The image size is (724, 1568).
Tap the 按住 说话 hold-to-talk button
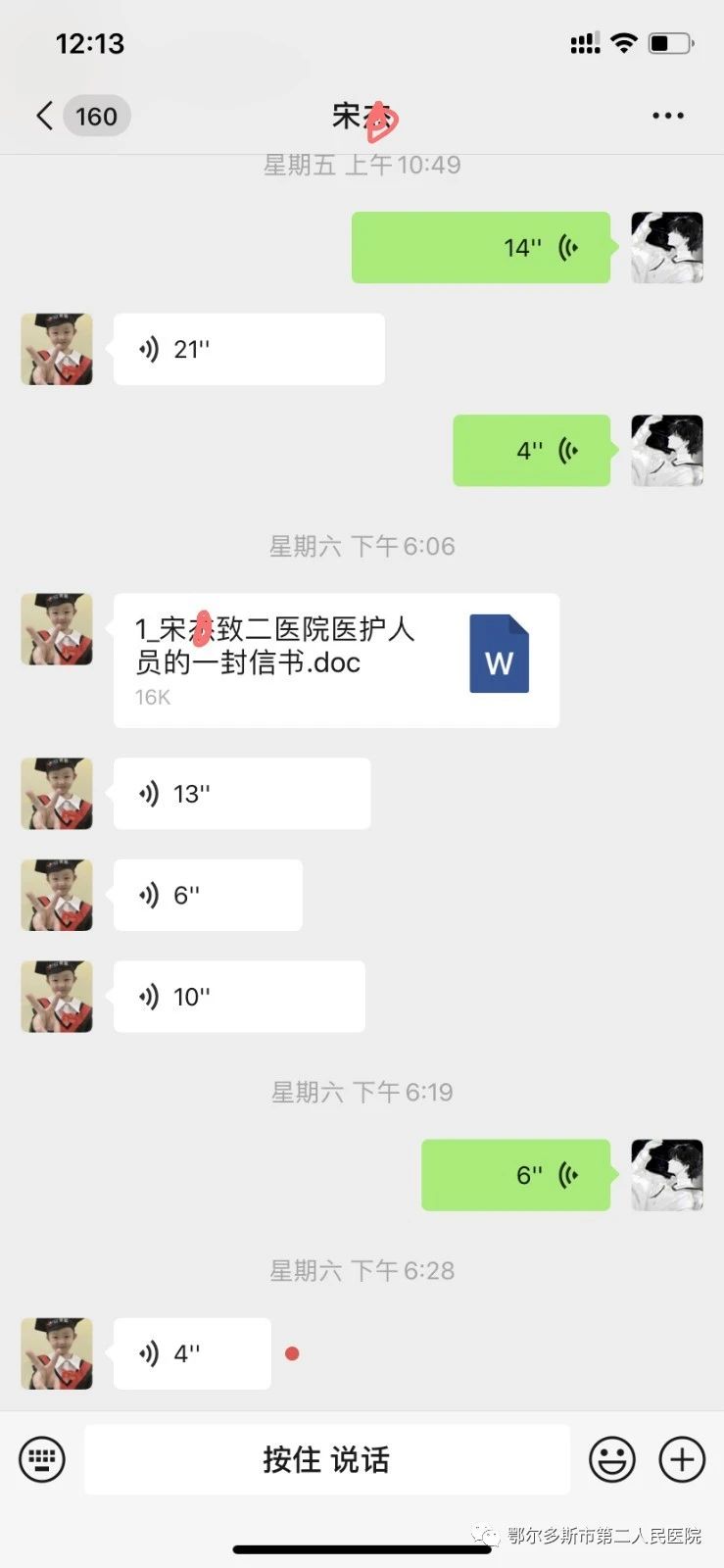tap(326, 1459)
